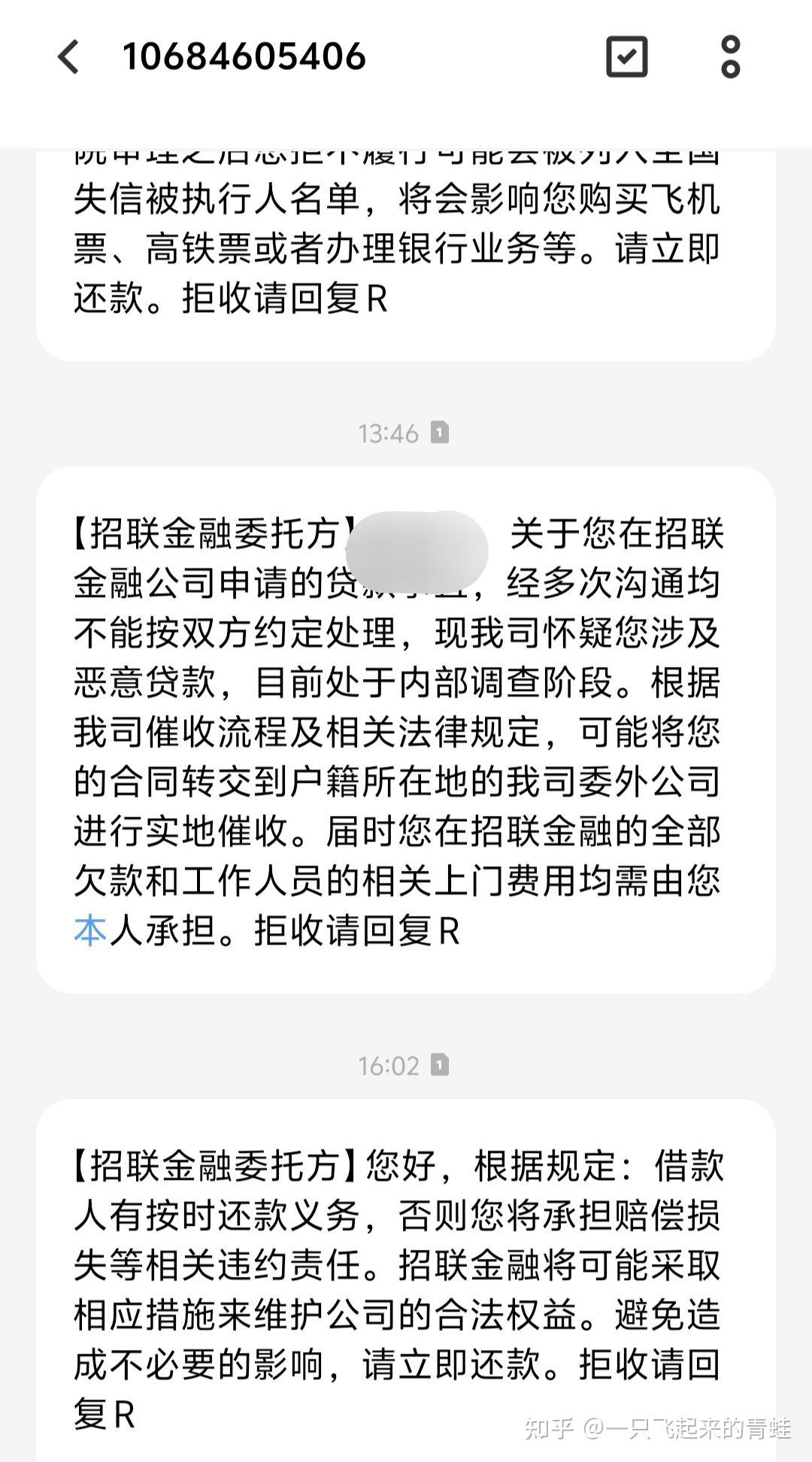Tap the blue linked character 本

pyautogui.click(x=90, y=930)
